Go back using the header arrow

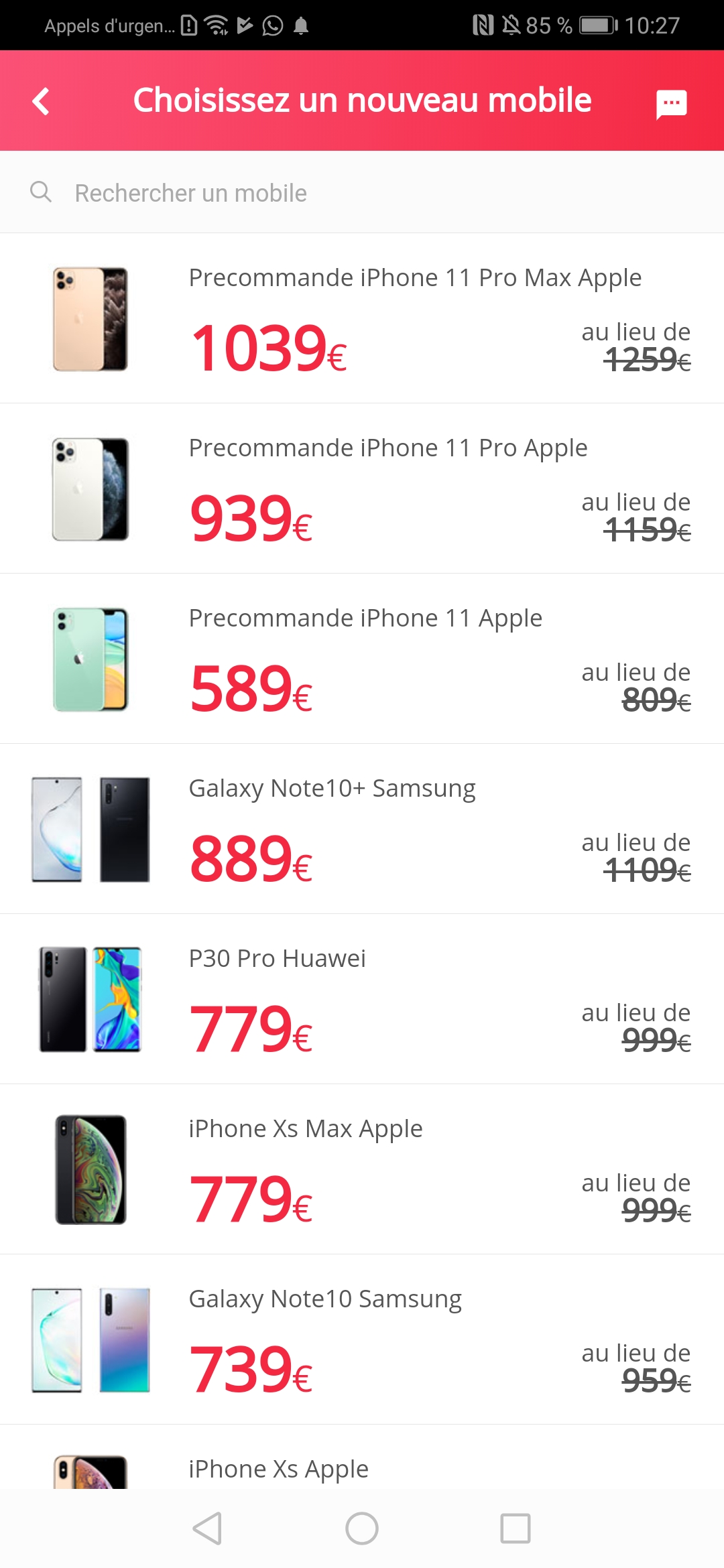click(41, 101)
